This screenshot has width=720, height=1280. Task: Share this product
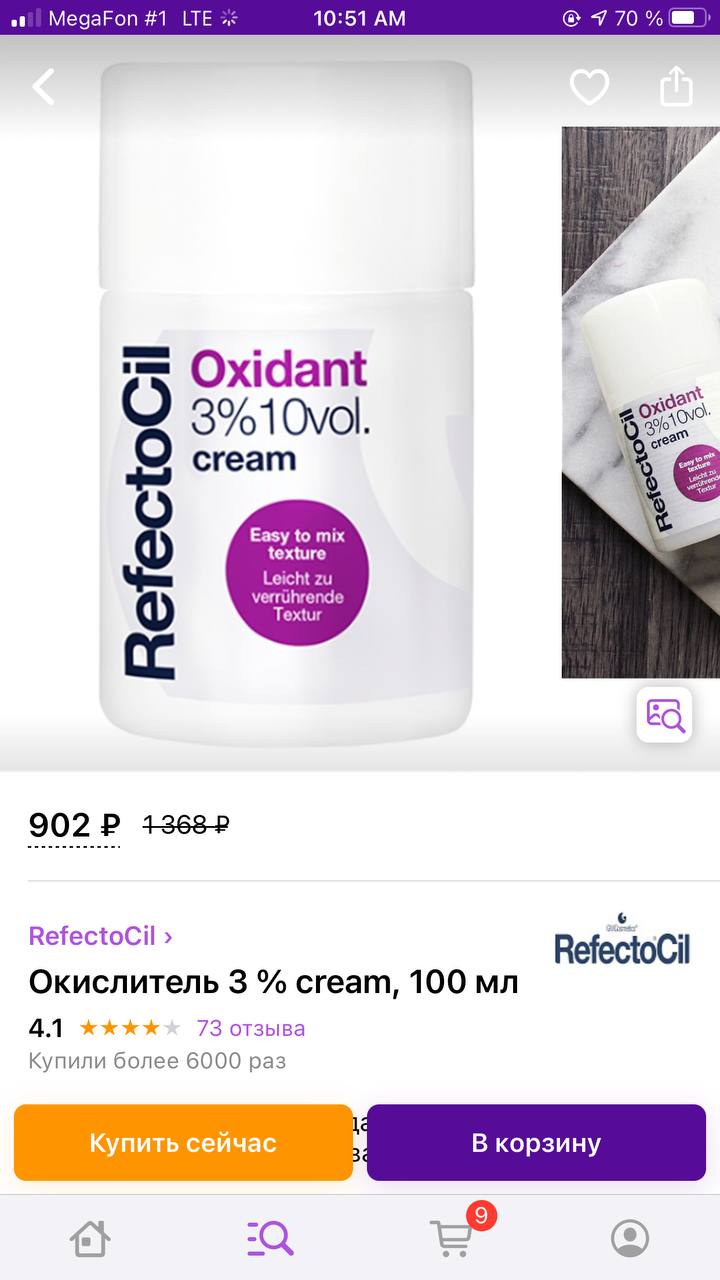tap(676, 86)
